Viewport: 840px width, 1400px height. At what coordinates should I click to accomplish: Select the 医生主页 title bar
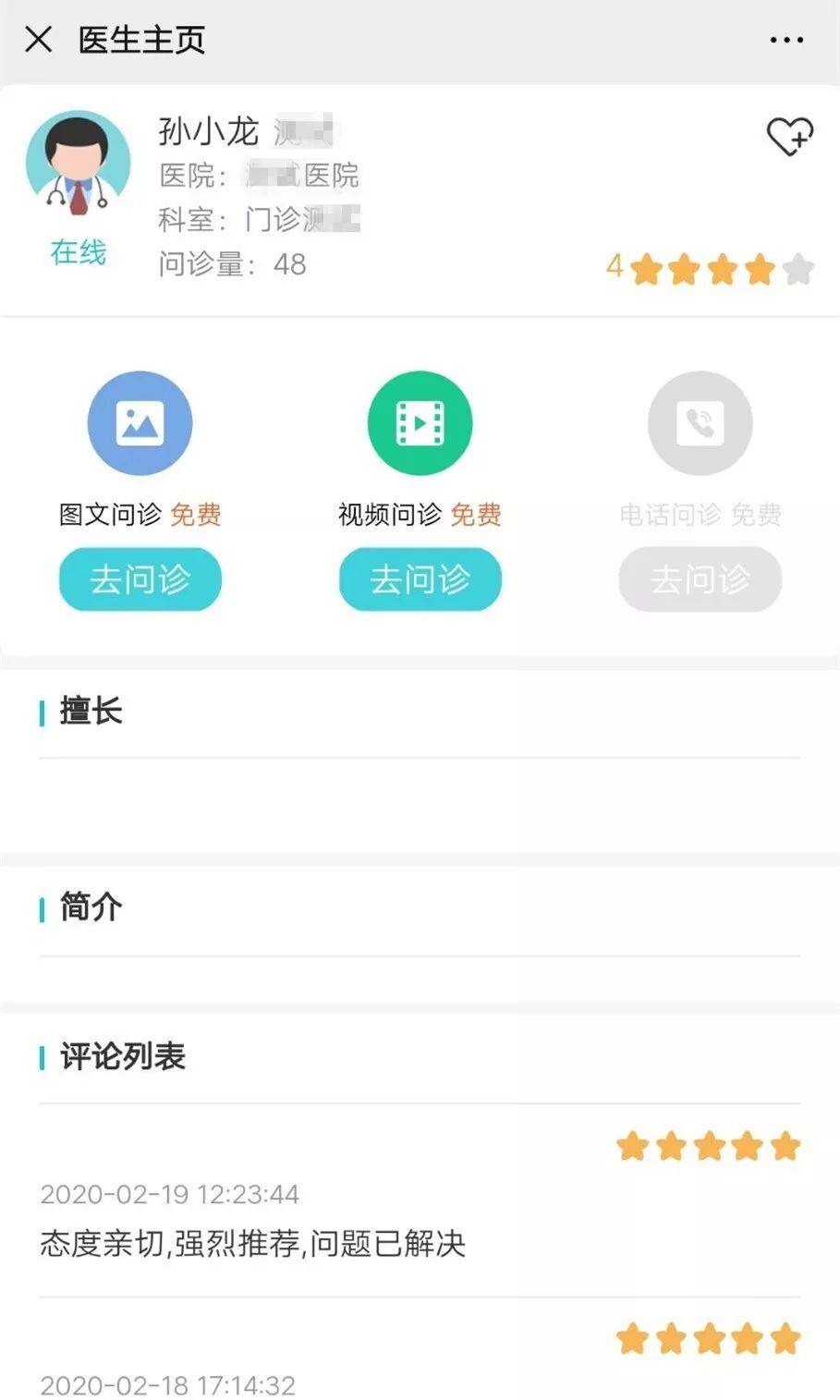click(140, 39)
